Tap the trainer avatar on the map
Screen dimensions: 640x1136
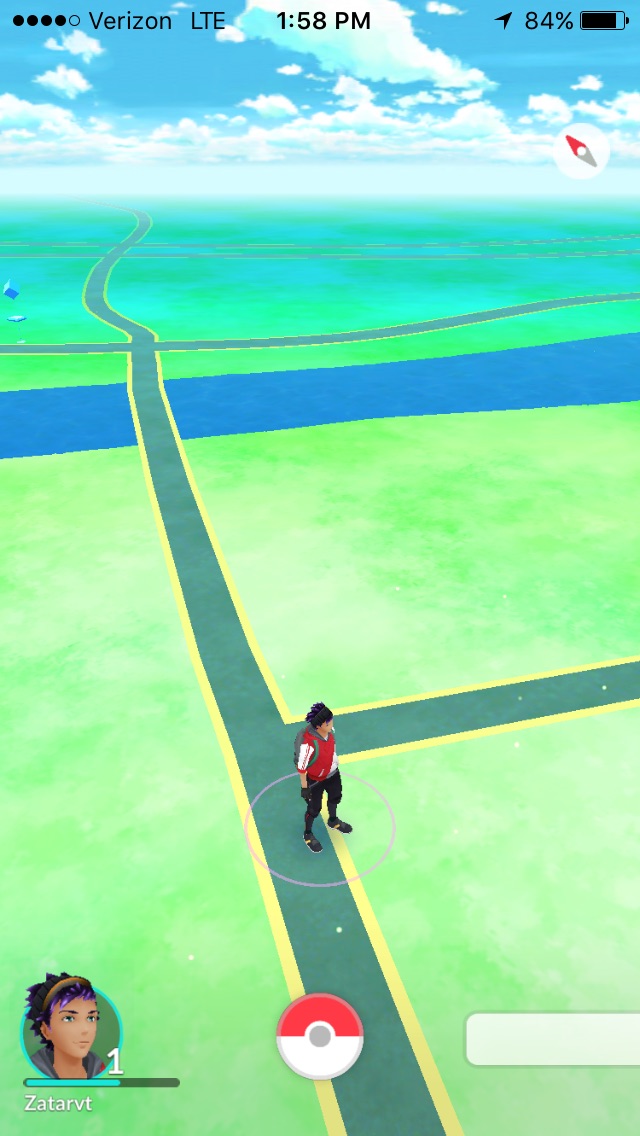click(x=319, y=776)
